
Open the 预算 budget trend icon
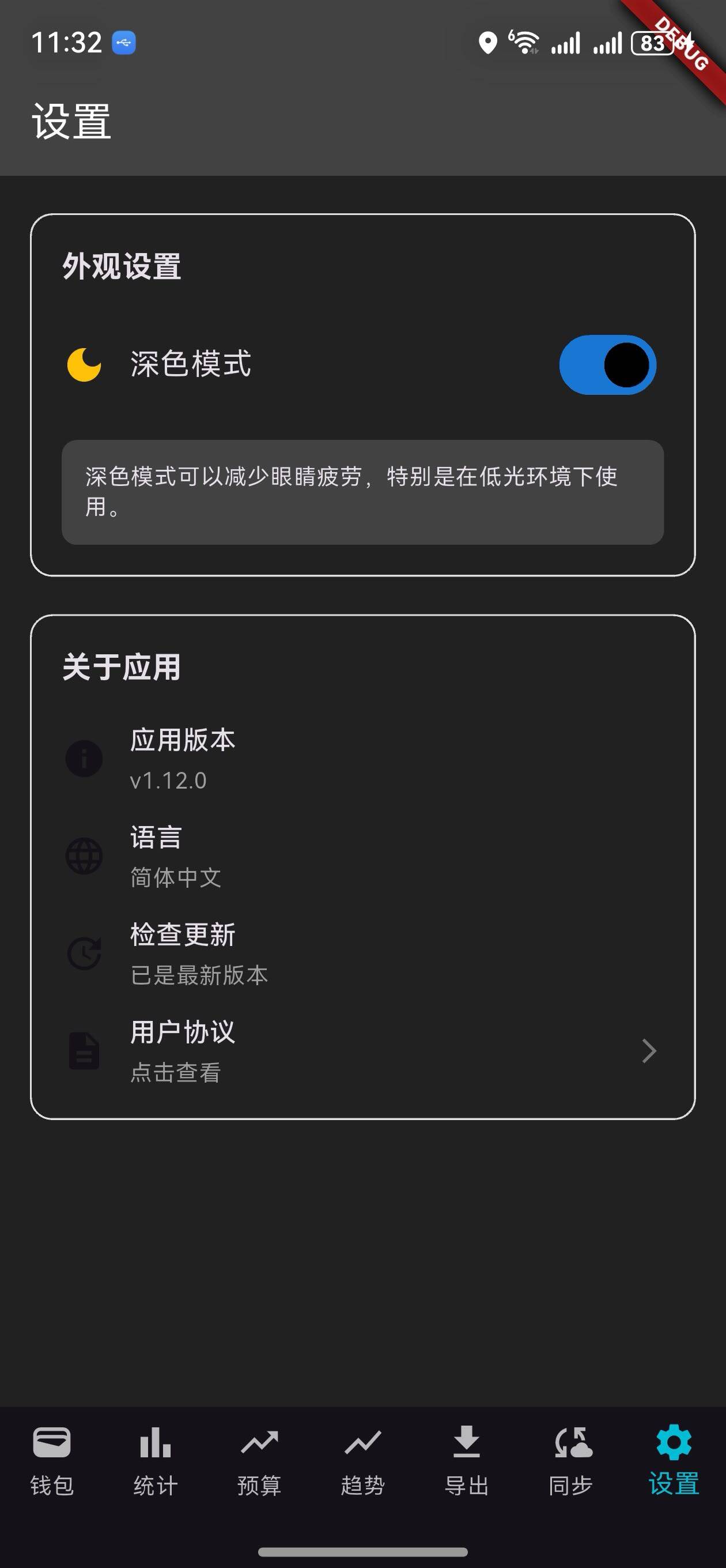(258, 1442)
